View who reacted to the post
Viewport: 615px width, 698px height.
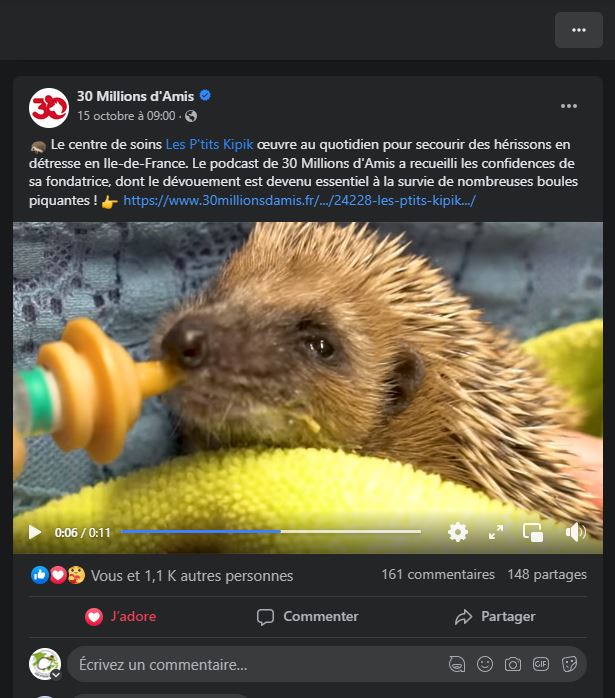click(191, 575)
